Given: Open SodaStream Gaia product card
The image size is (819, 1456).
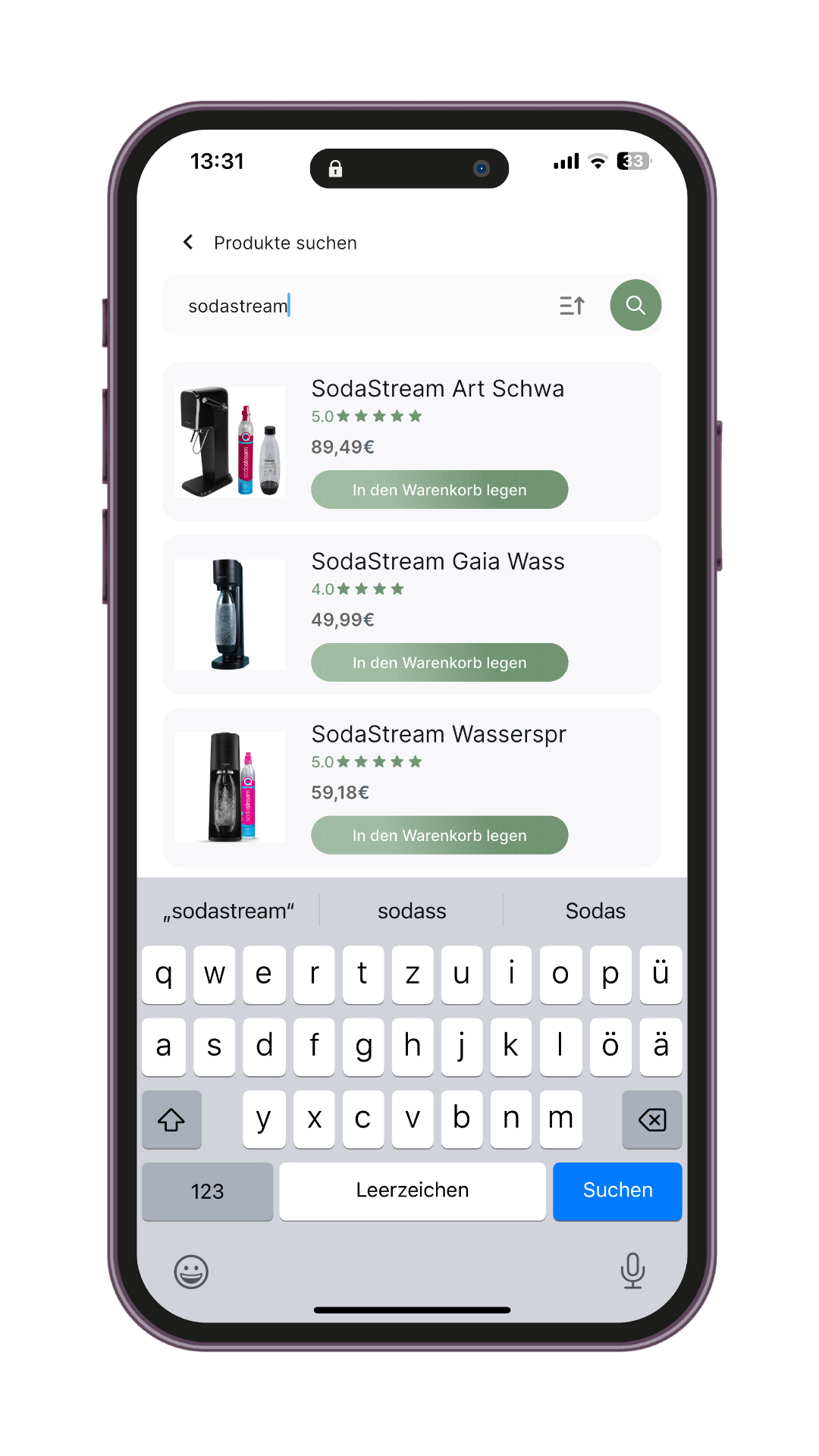Looking at the screenshot, I should [438, 562].
